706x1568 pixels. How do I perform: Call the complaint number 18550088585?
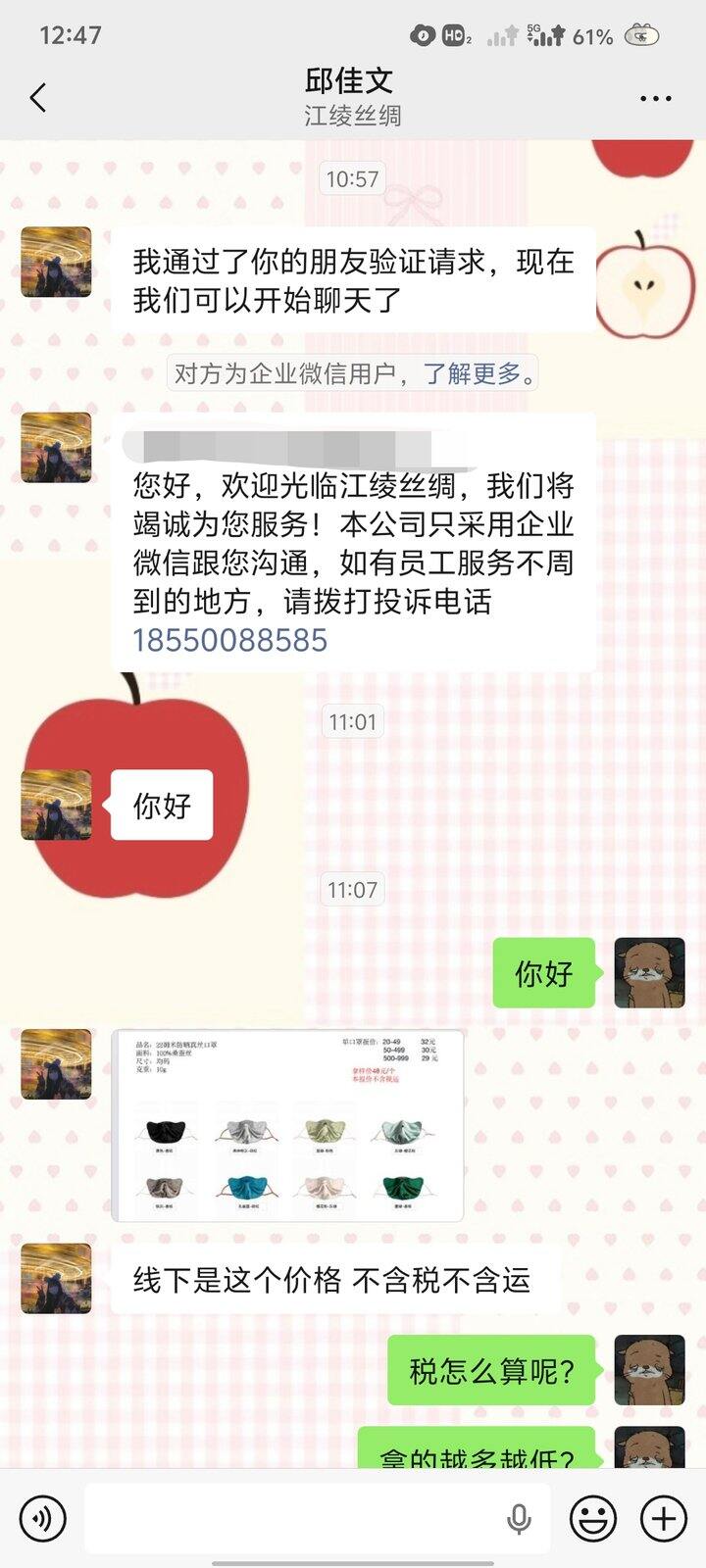[229, 640]
